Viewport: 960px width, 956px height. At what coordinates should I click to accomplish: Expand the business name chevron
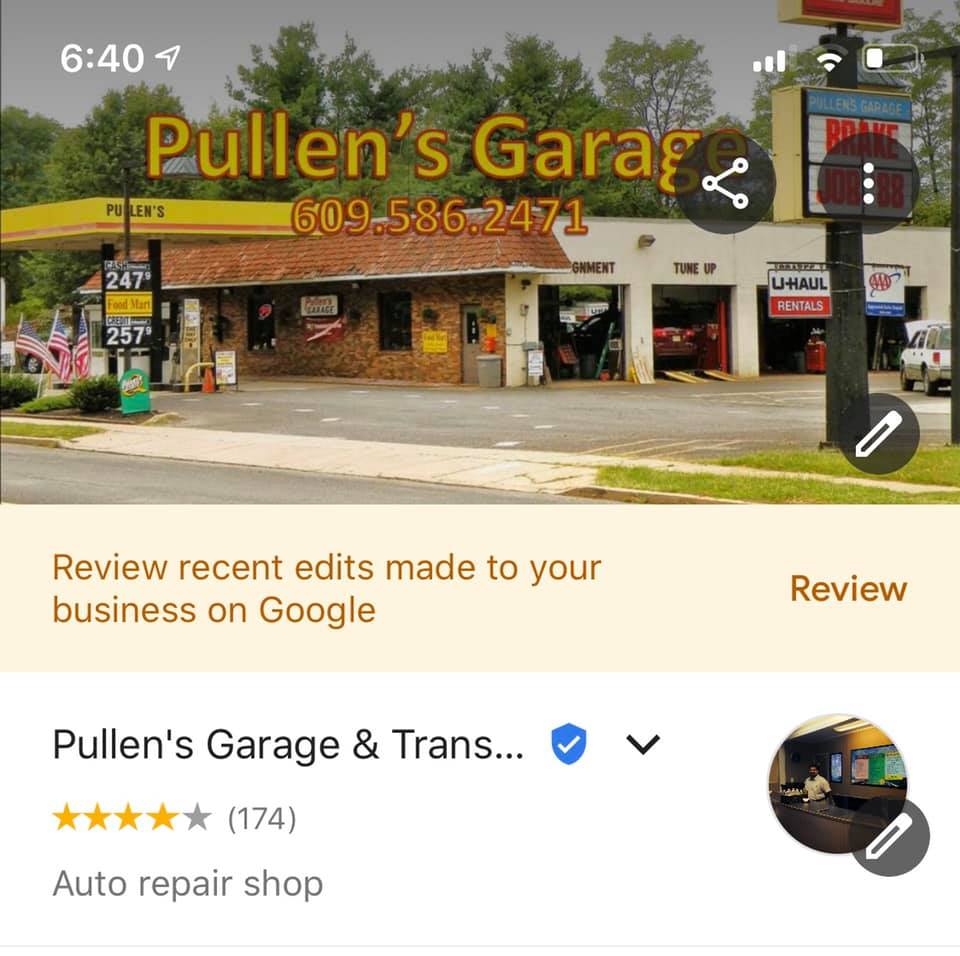point(643,744)
